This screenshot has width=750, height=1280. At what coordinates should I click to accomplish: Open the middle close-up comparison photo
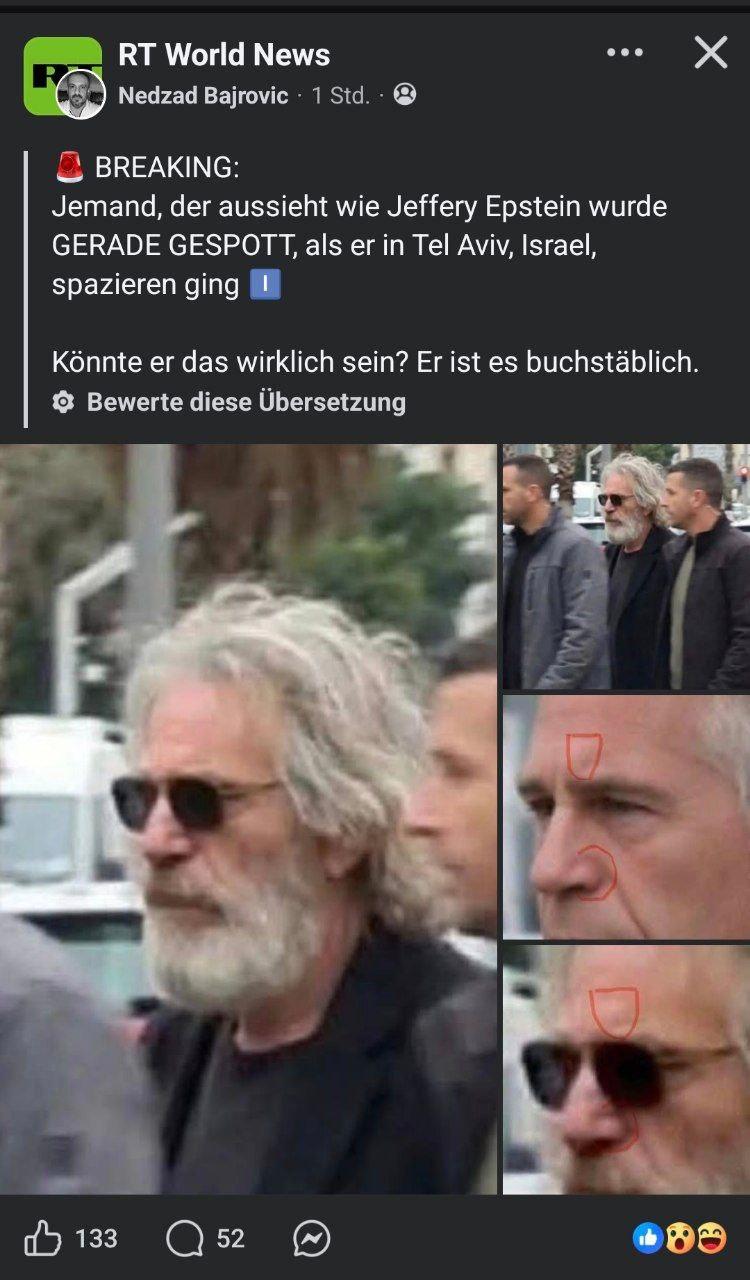point(626,817)
